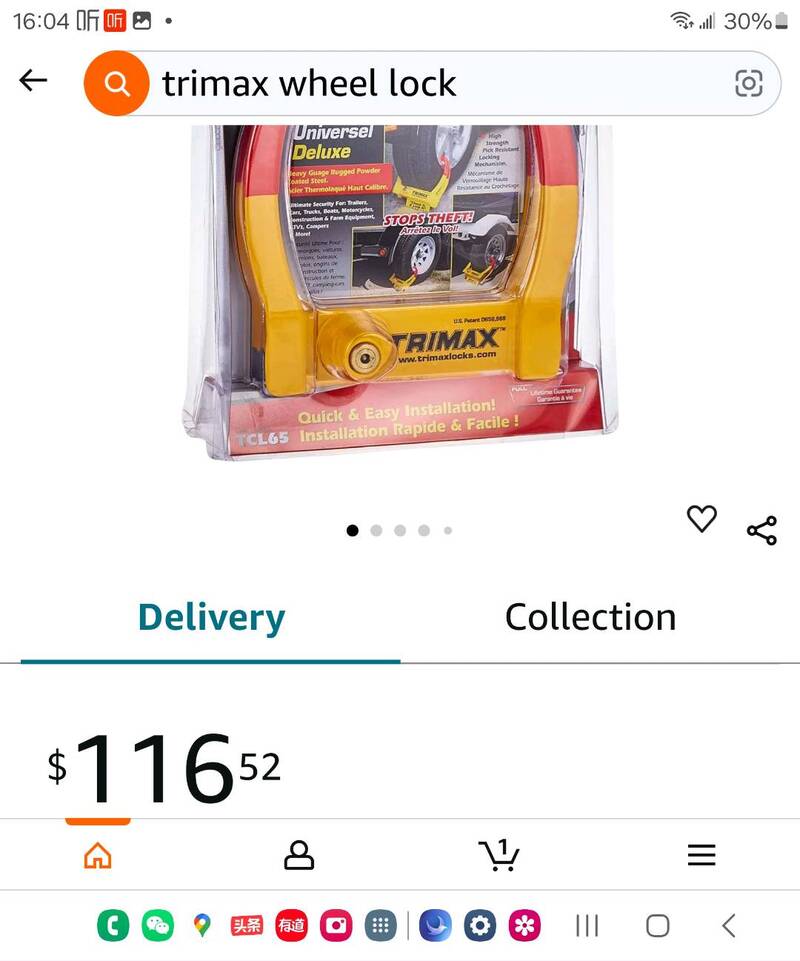Tap the orange search magnifier icon
Screen dimensions: 800x961
117,83
